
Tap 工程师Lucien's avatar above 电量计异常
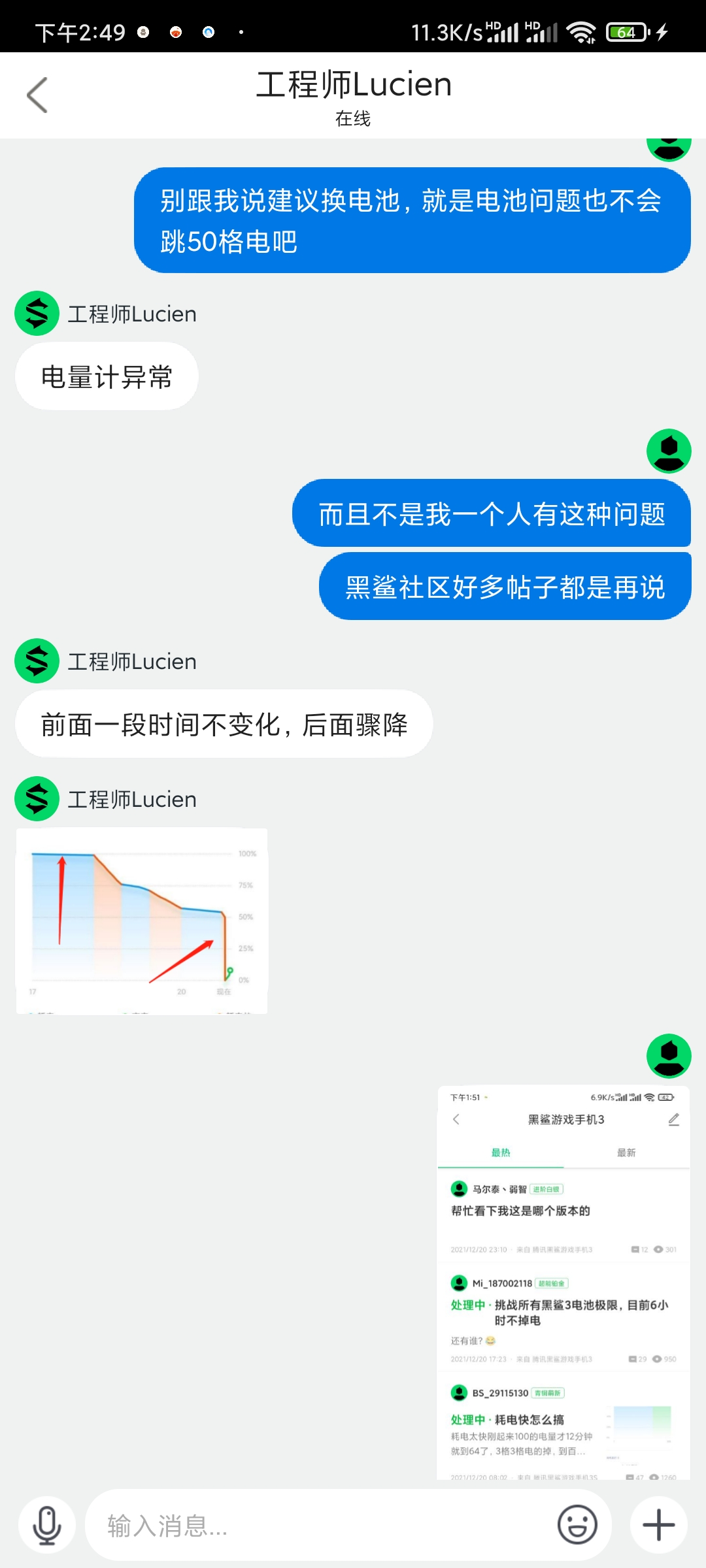pos(37,314)
